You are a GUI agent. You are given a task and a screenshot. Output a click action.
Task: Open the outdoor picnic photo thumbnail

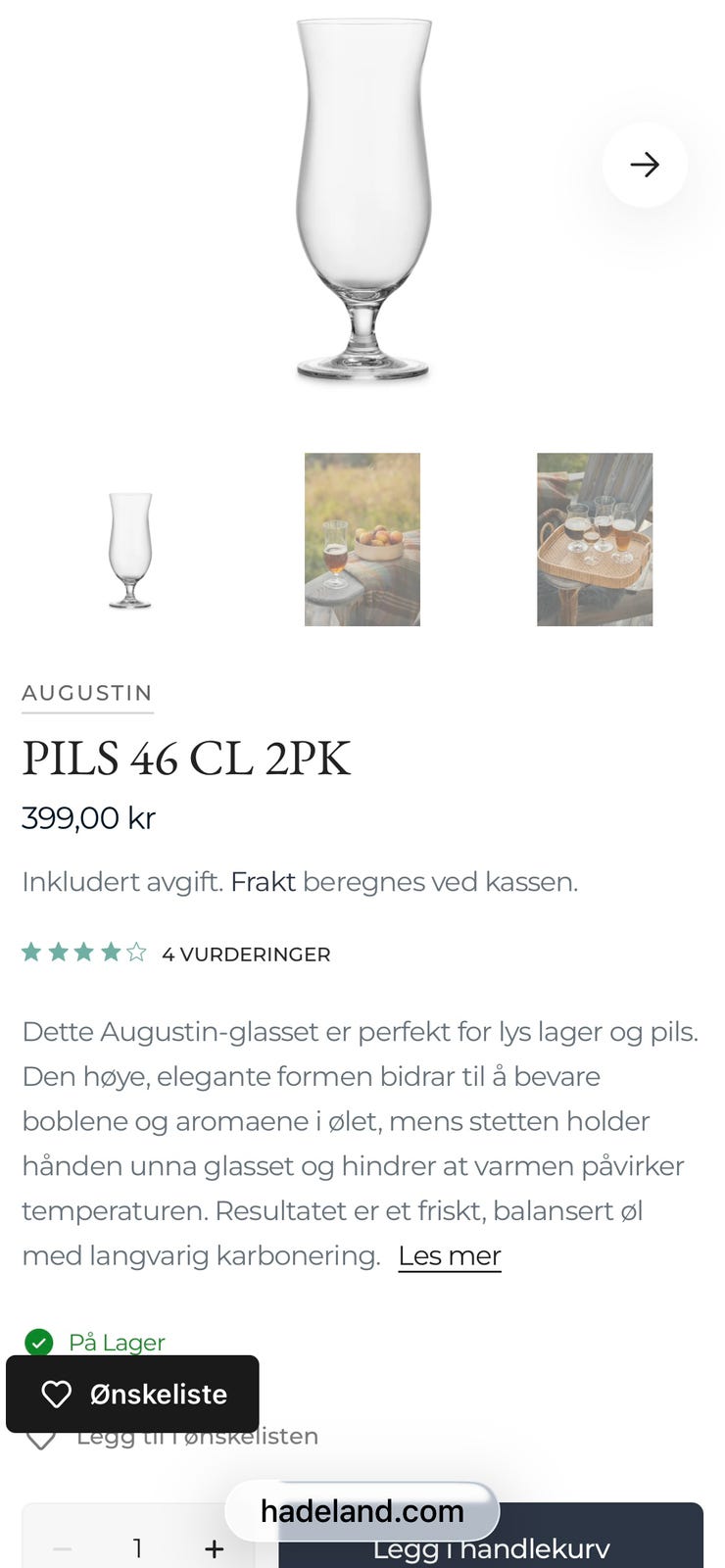pyautogui.click(x=362, y=540)
